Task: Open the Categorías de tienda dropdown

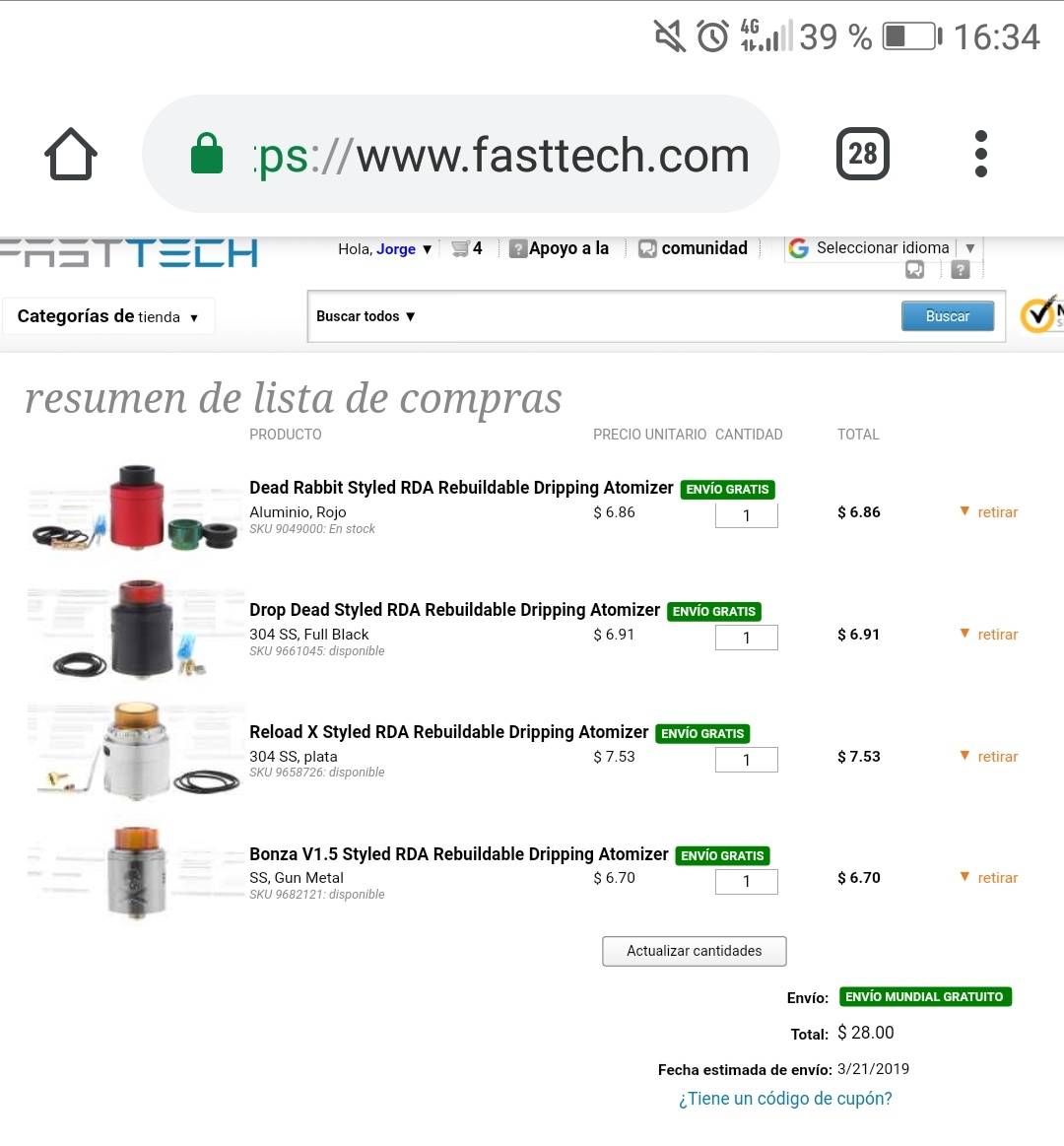Action: 108,316
